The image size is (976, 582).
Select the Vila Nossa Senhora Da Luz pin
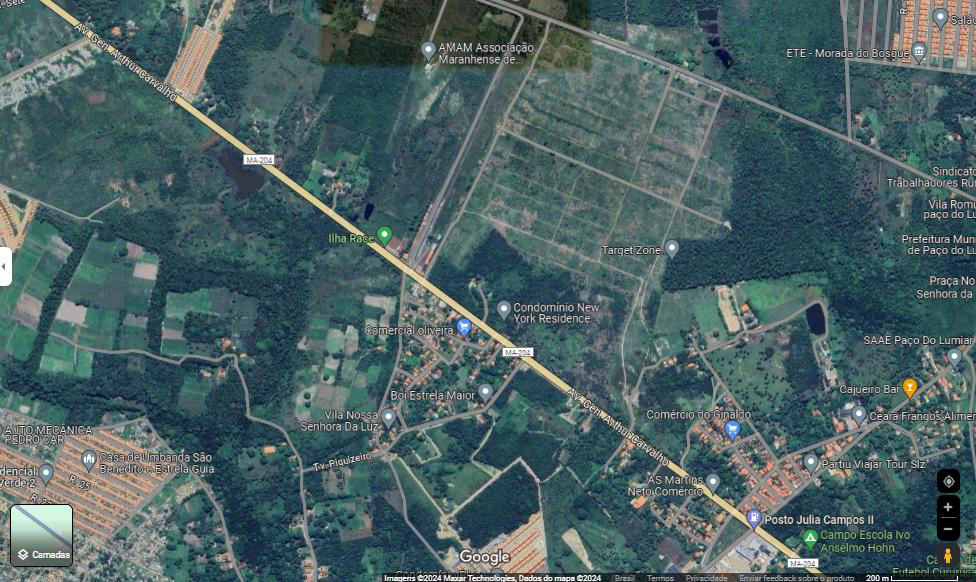(x=389, y=416)
